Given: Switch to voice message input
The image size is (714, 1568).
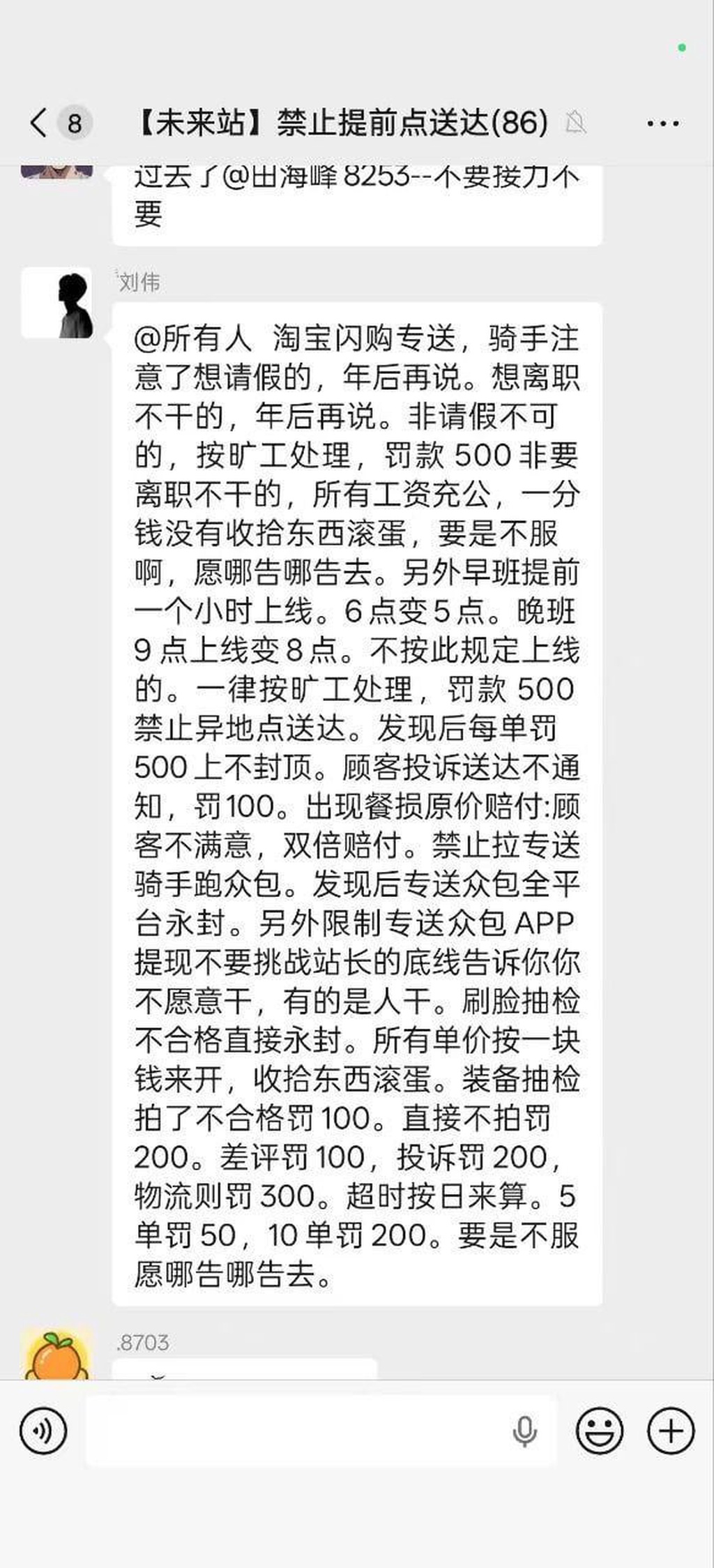Looking at the screenshot, I should point(43,1432).
